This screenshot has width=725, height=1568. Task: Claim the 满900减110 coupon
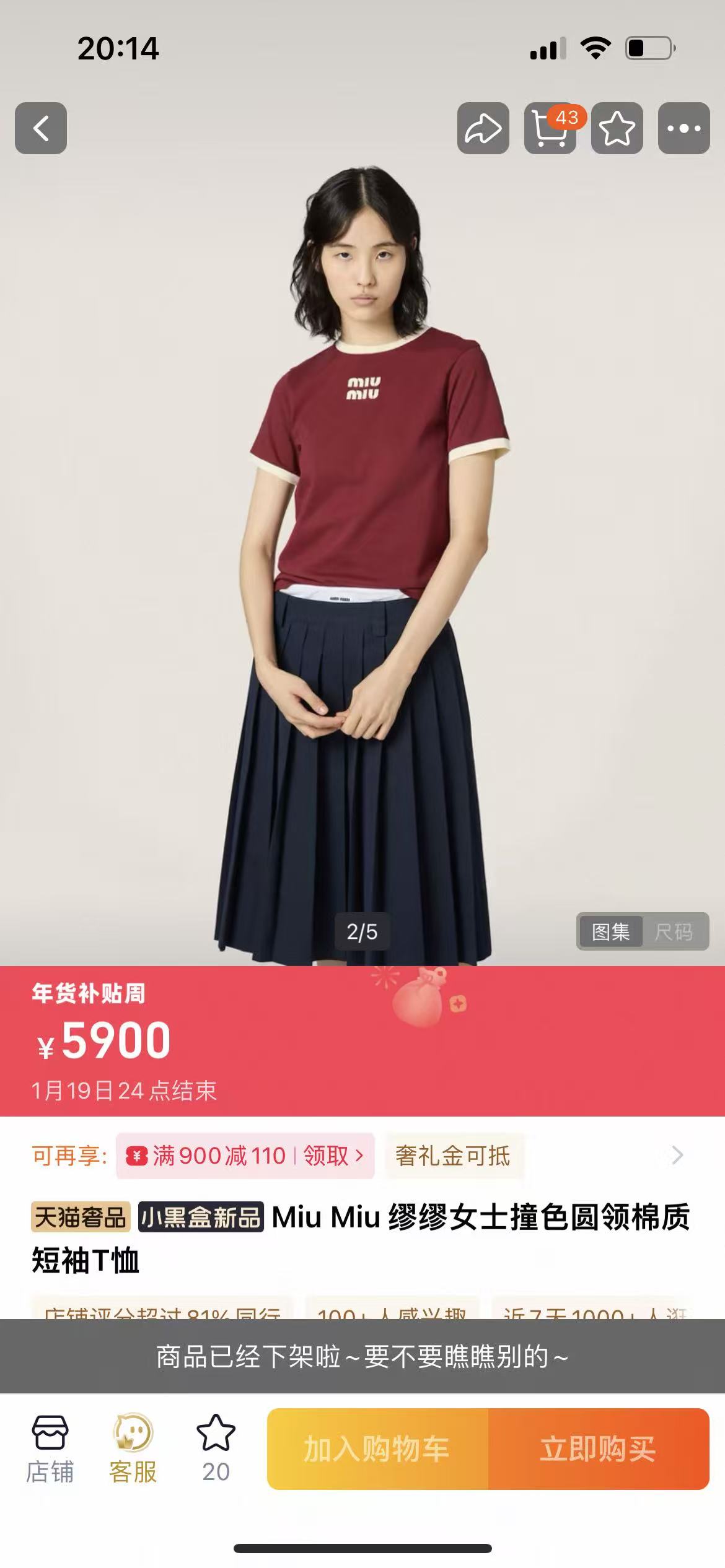click(x=245, y=1156)
